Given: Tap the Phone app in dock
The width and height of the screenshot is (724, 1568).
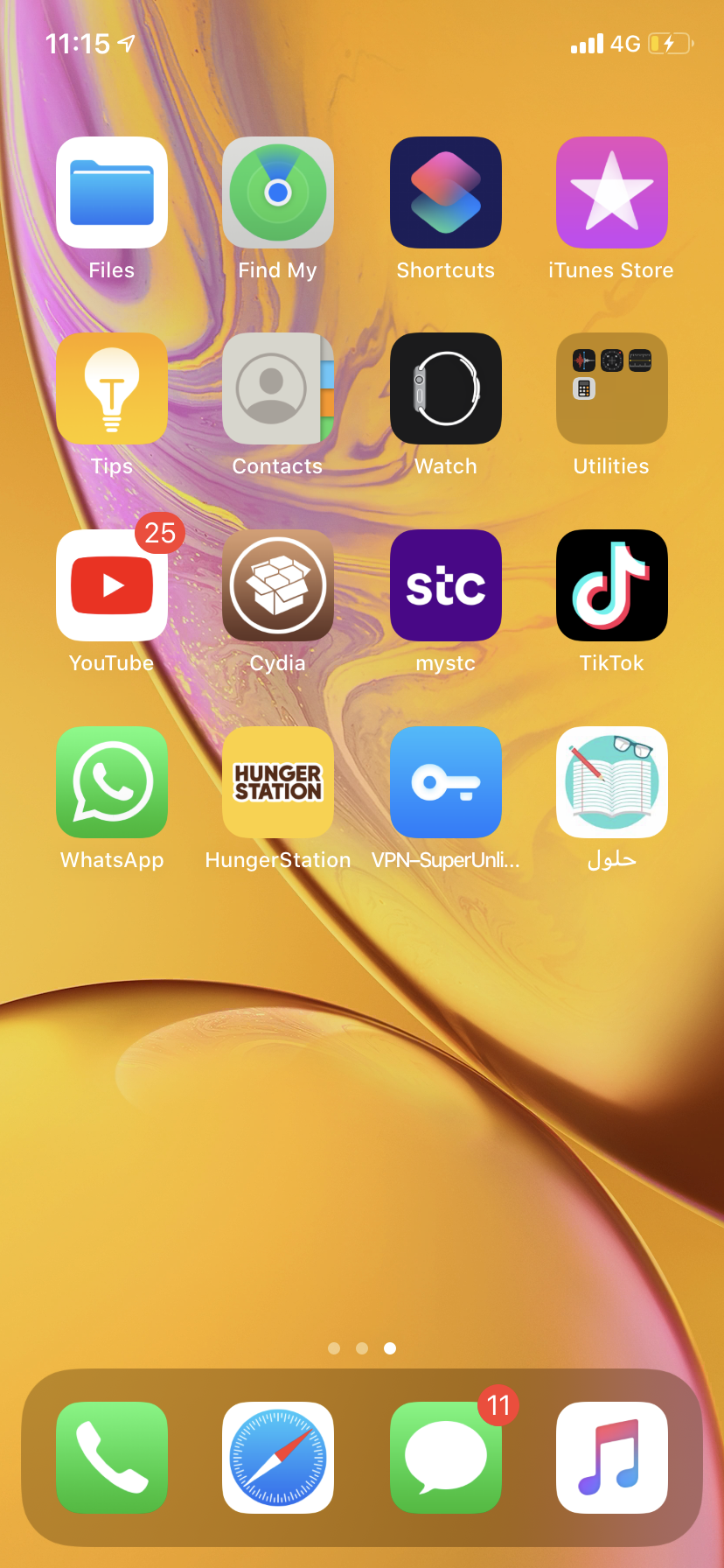Looking at the screenshot, I should pos(112,1458).
